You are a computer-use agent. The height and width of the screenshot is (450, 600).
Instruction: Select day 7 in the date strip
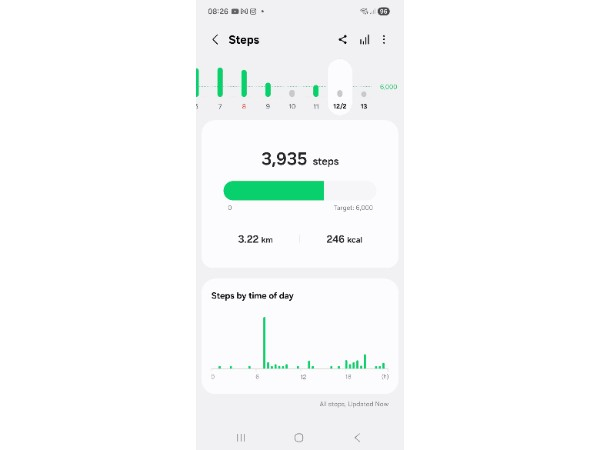point(220,88)
